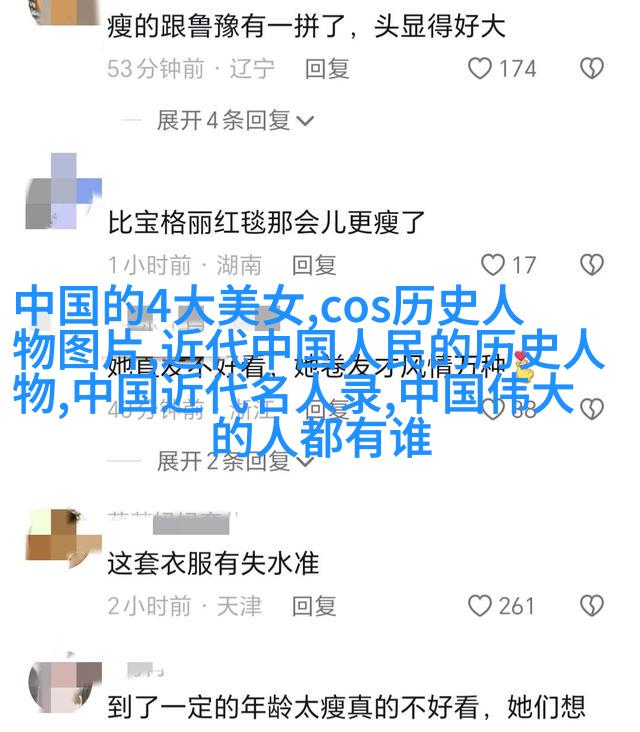Image resolution: width=640 pixels, height=732 pixels.
Task: Dislike the comment from 湖南
Action: 592,265
